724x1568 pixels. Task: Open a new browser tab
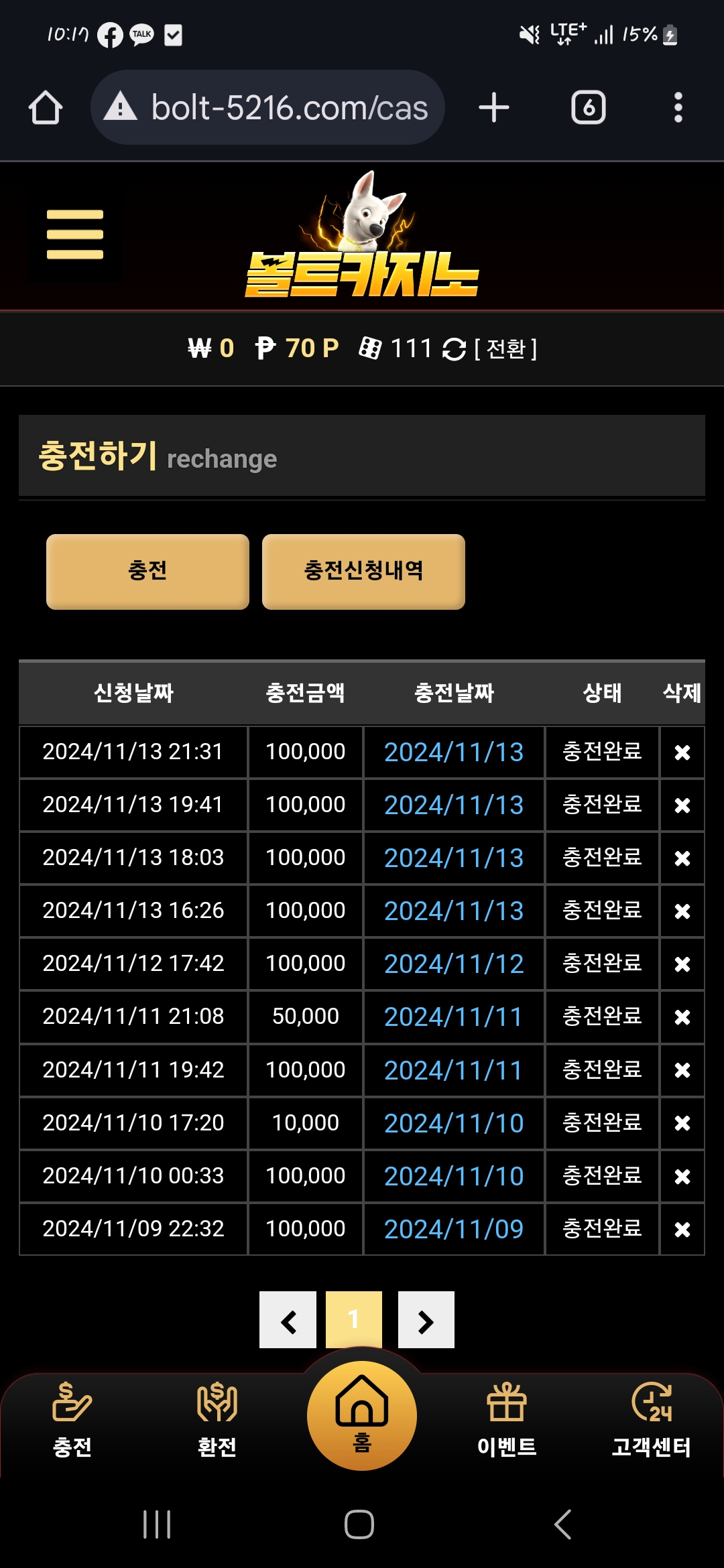click(x=494, y=107)
